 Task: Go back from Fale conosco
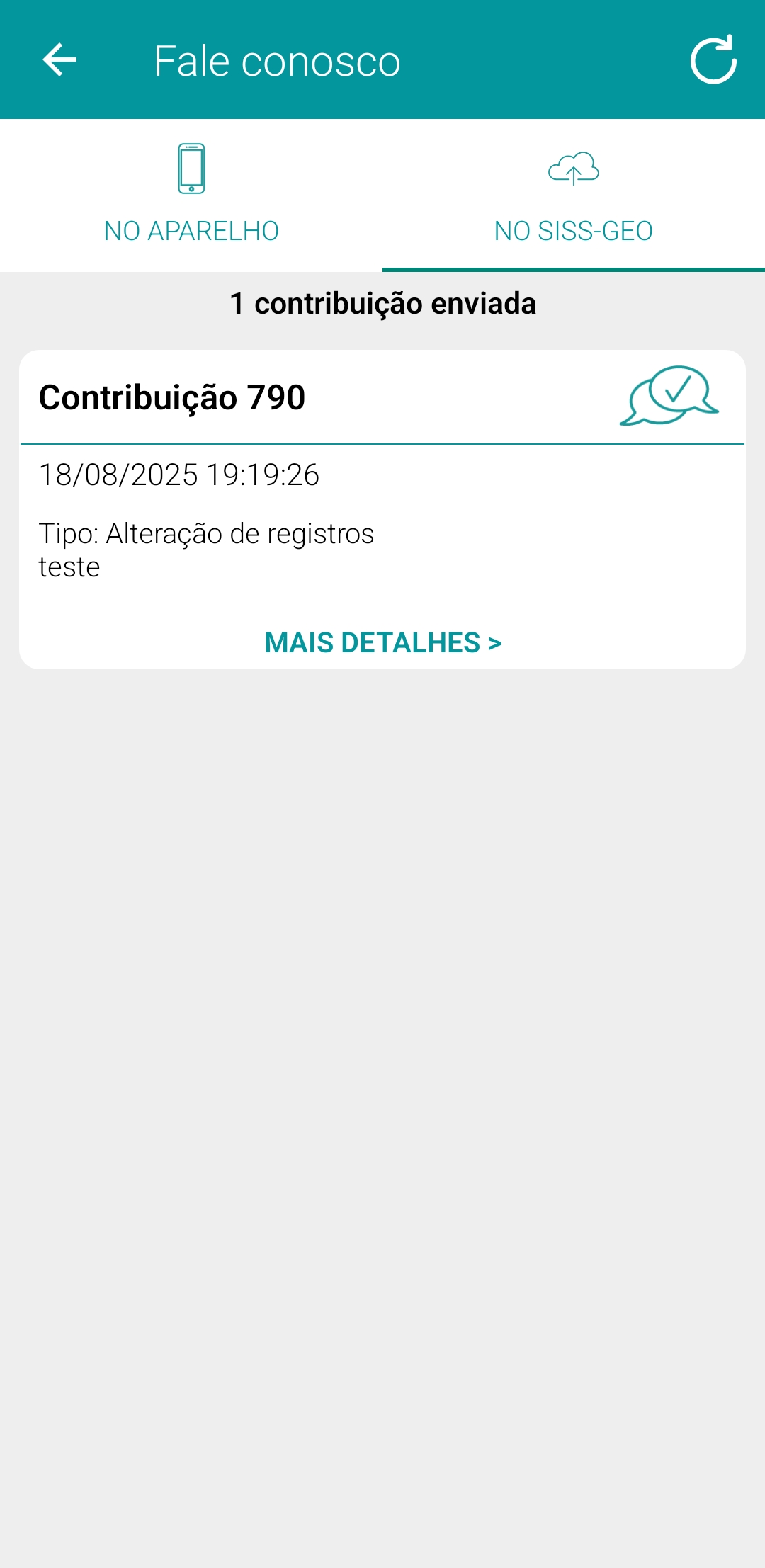59,59
